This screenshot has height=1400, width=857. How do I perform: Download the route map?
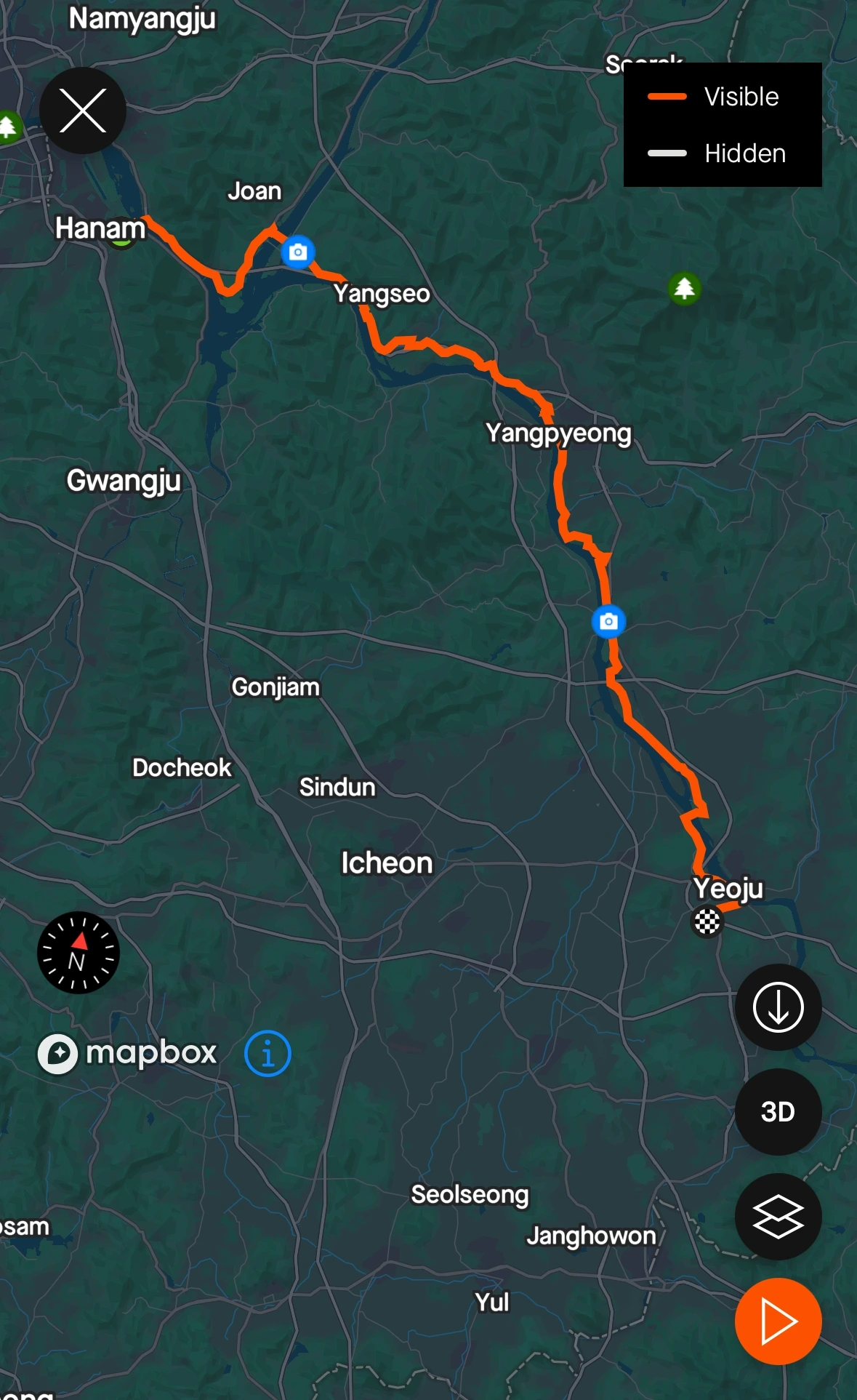778,1007
